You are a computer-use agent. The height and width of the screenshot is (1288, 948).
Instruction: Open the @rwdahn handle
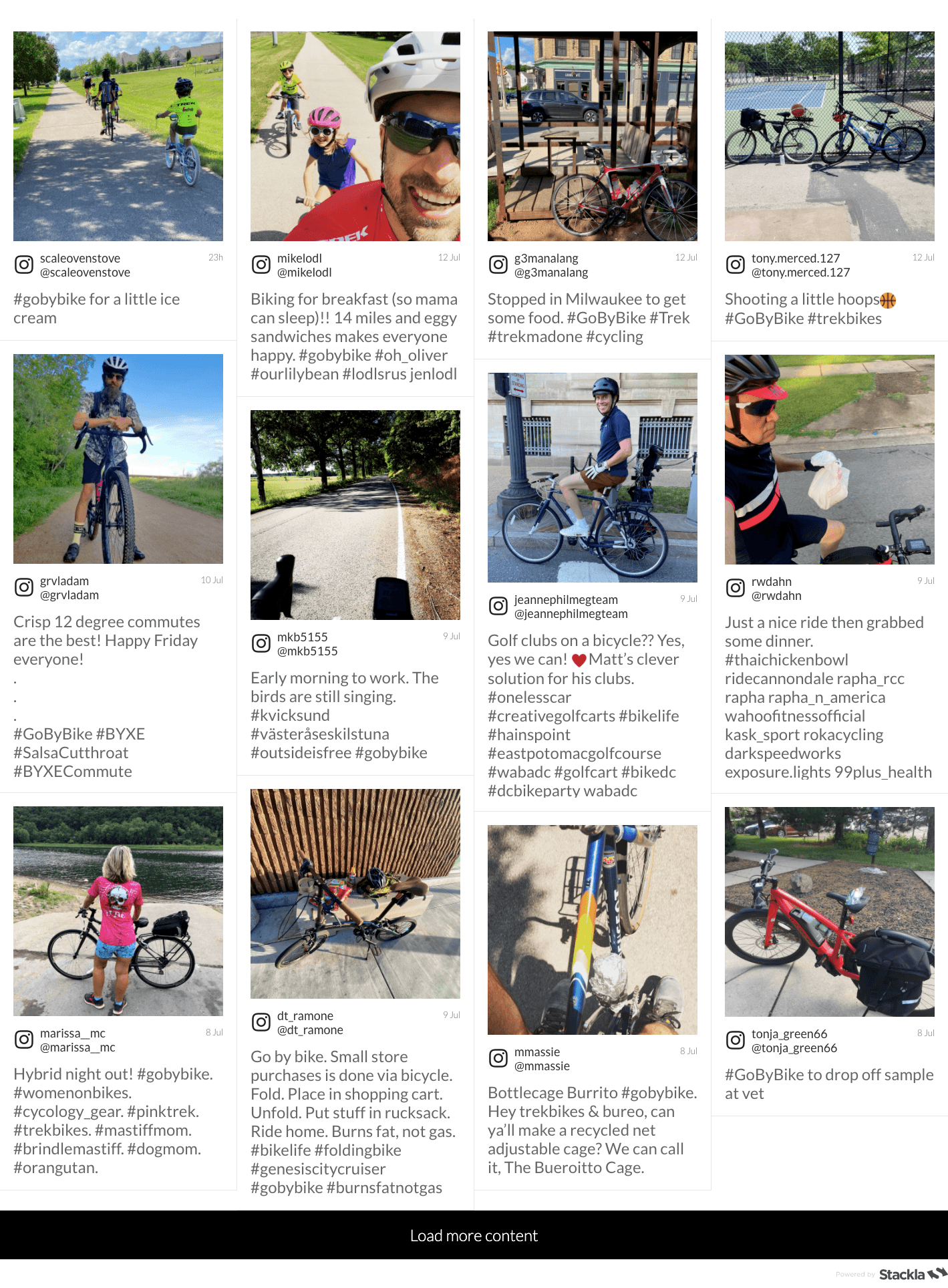pos(776,596)
